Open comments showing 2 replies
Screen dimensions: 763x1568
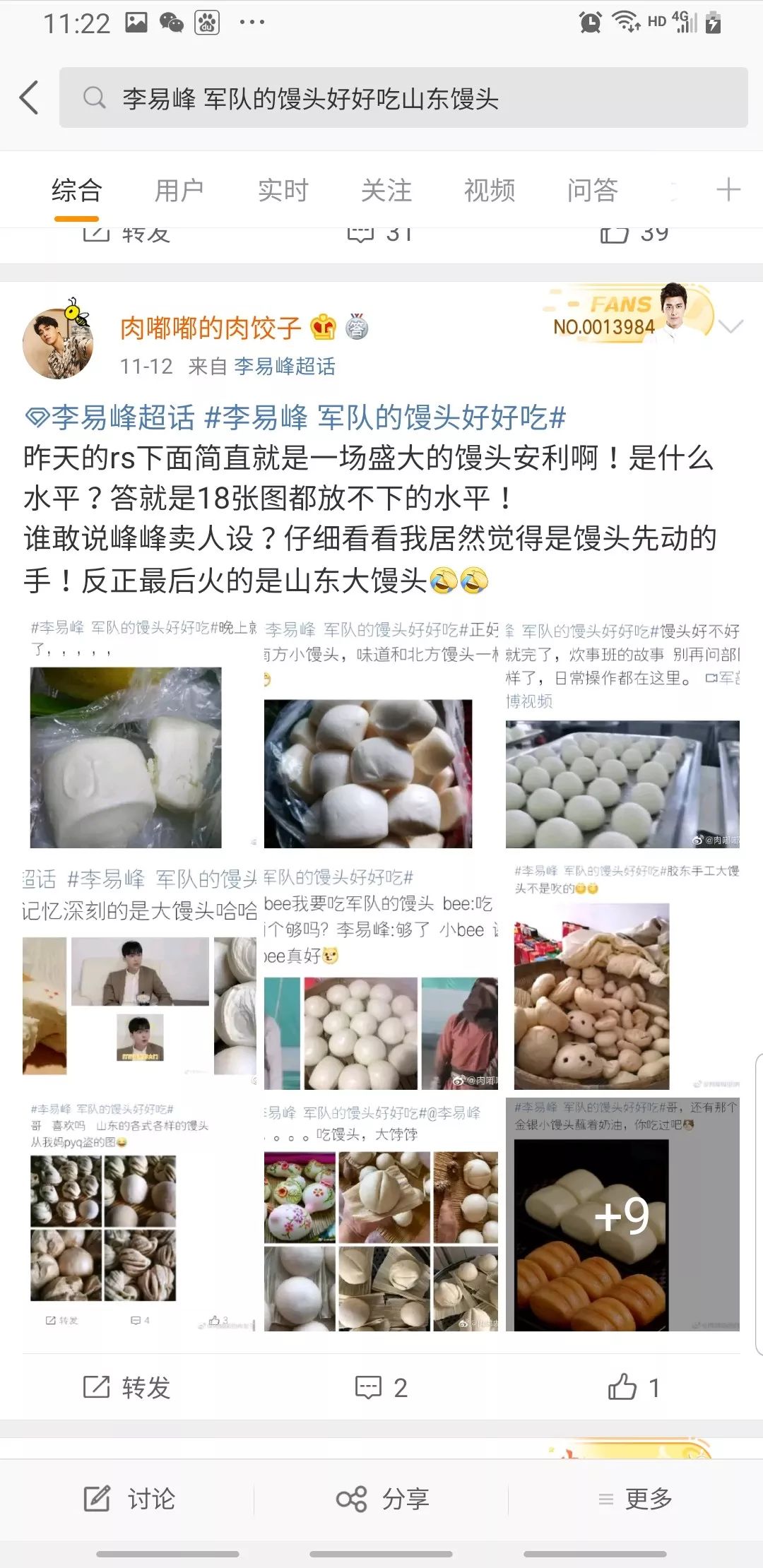(381, 1388)
